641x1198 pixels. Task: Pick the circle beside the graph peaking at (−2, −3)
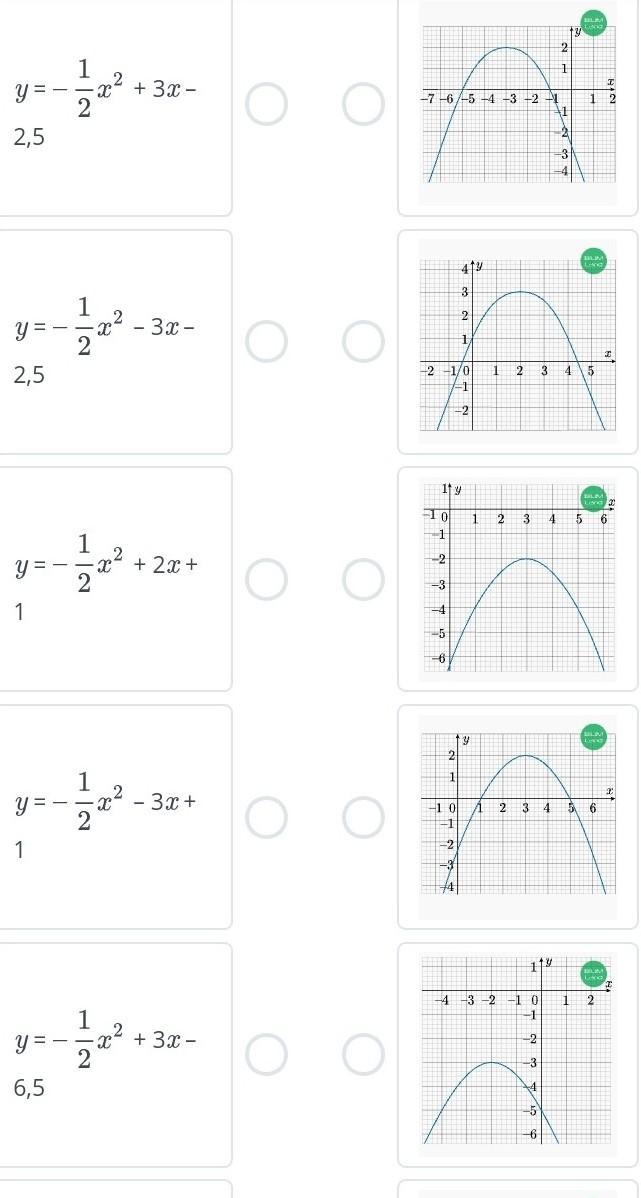[363, 1054]
